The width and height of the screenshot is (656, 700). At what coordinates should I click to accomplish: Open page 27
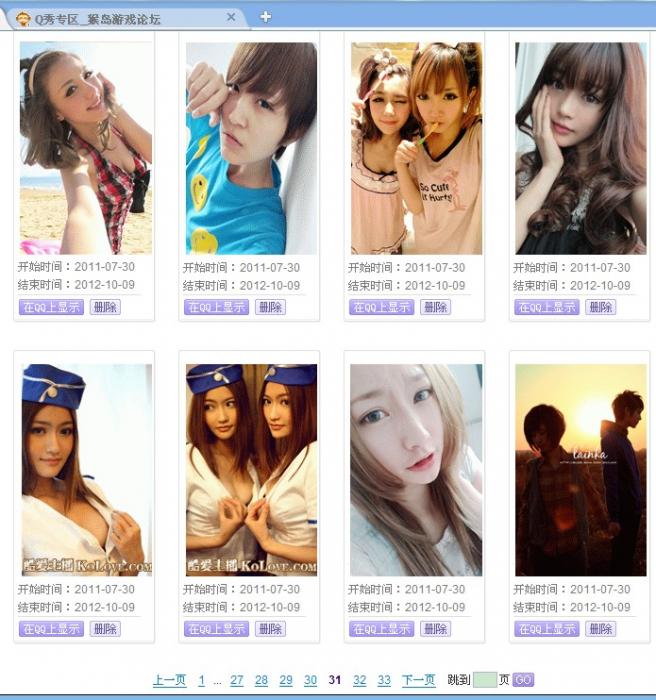[237, 680]
